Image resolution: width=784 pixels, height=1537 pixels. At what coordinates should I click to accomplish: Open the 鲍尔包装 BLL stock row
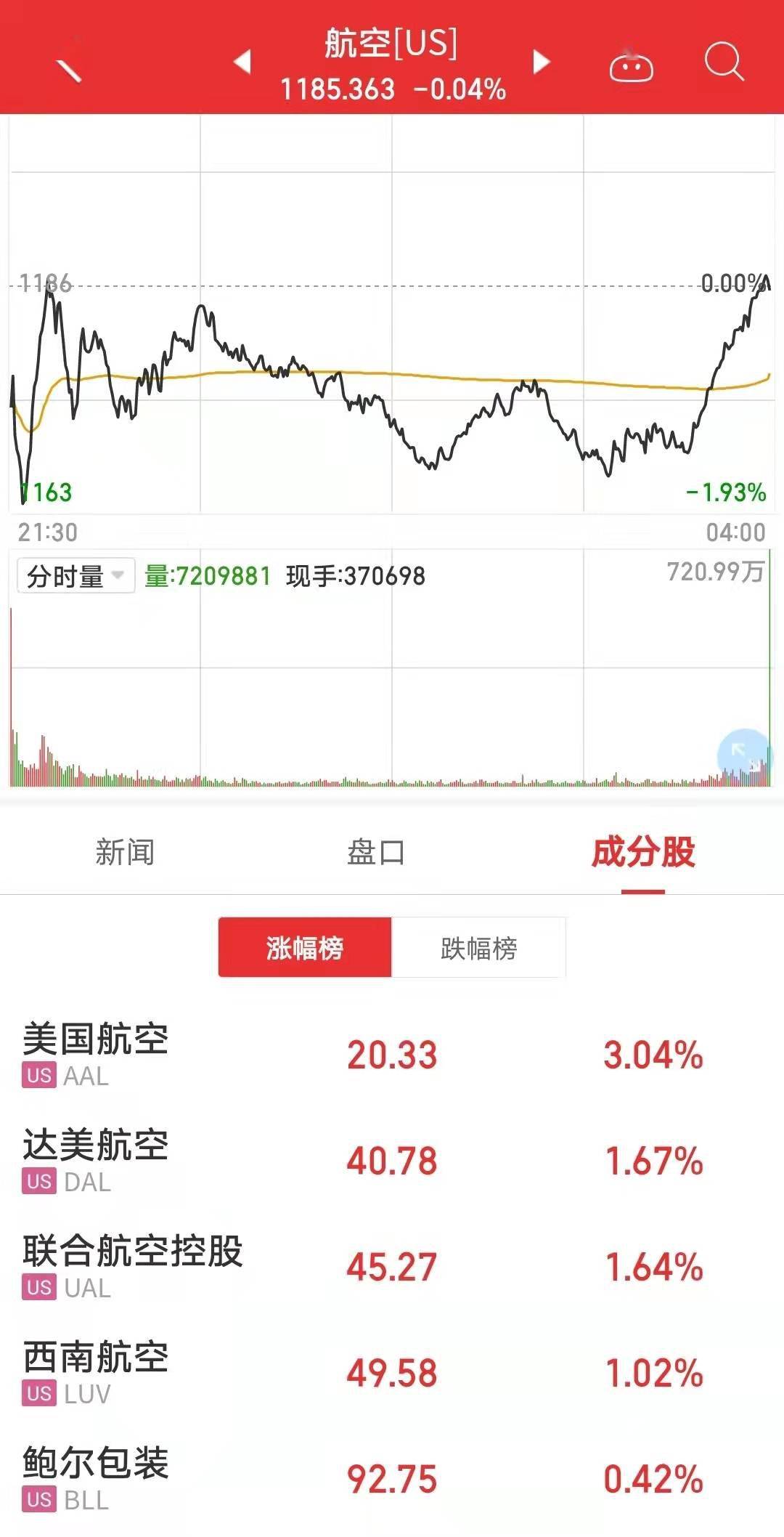[x=392, y=1479]
